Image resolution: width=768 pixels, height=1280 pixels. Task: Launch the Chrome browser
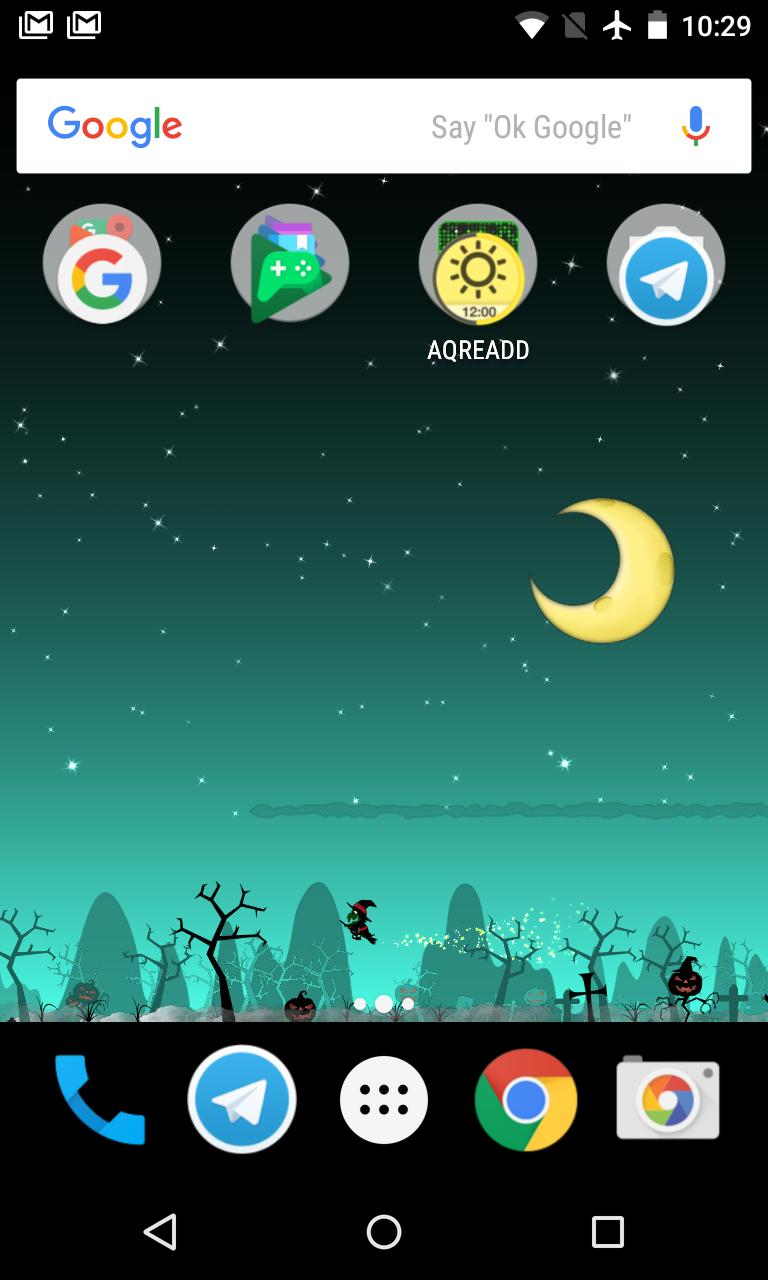tap(526, 1100)
